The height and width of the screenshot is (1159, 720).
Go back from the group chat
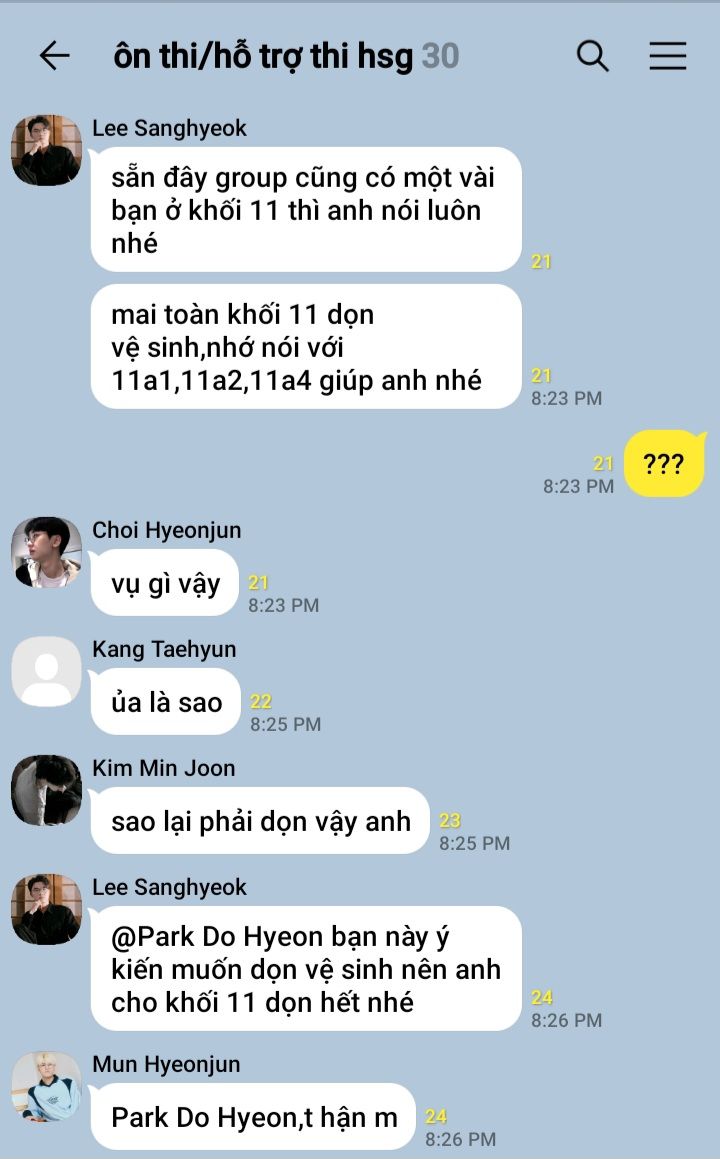[54, 55]
